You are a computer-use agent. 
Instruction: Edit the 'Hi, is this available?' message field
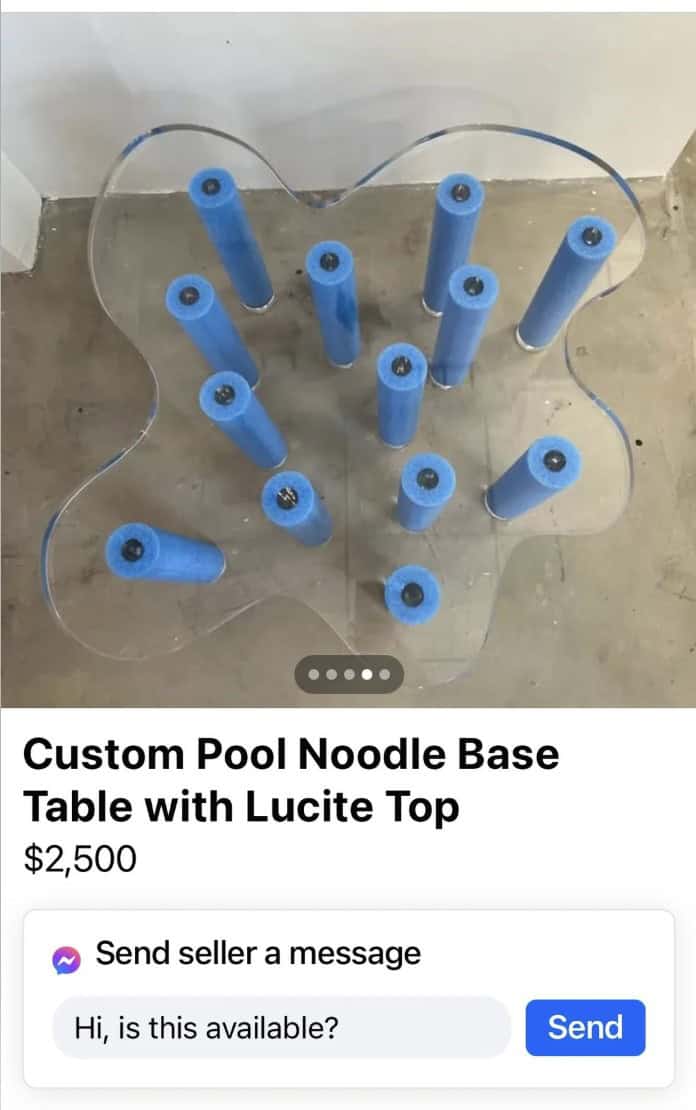tap(281, 1027)
